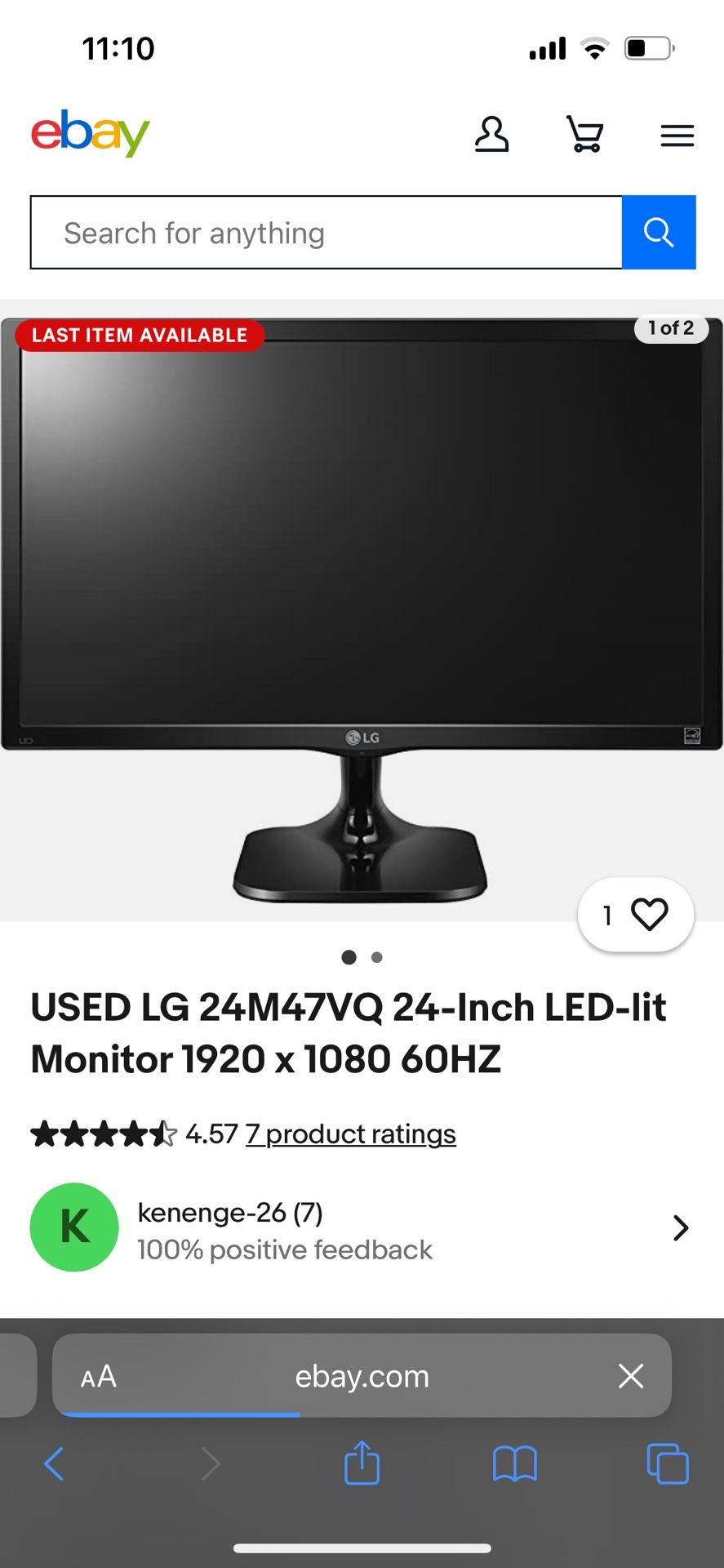Open the eBay shopping cart
This screenshot has width=724, height=1568.
point(584,135)
